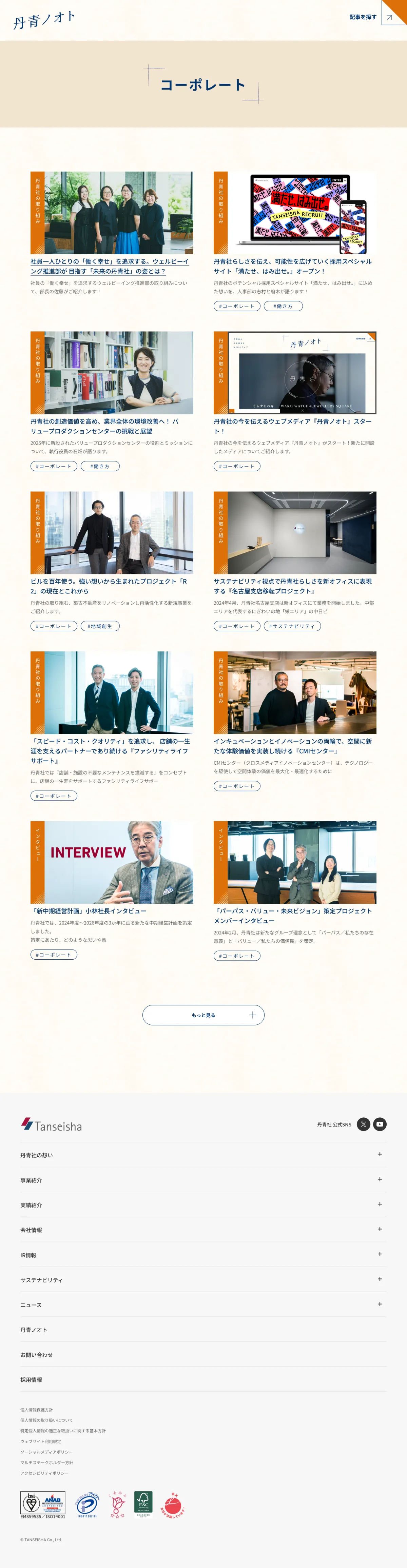Select the #サステナビリティ tag
The height and width of the screenshot is (1568, 407).
point(292,626)
